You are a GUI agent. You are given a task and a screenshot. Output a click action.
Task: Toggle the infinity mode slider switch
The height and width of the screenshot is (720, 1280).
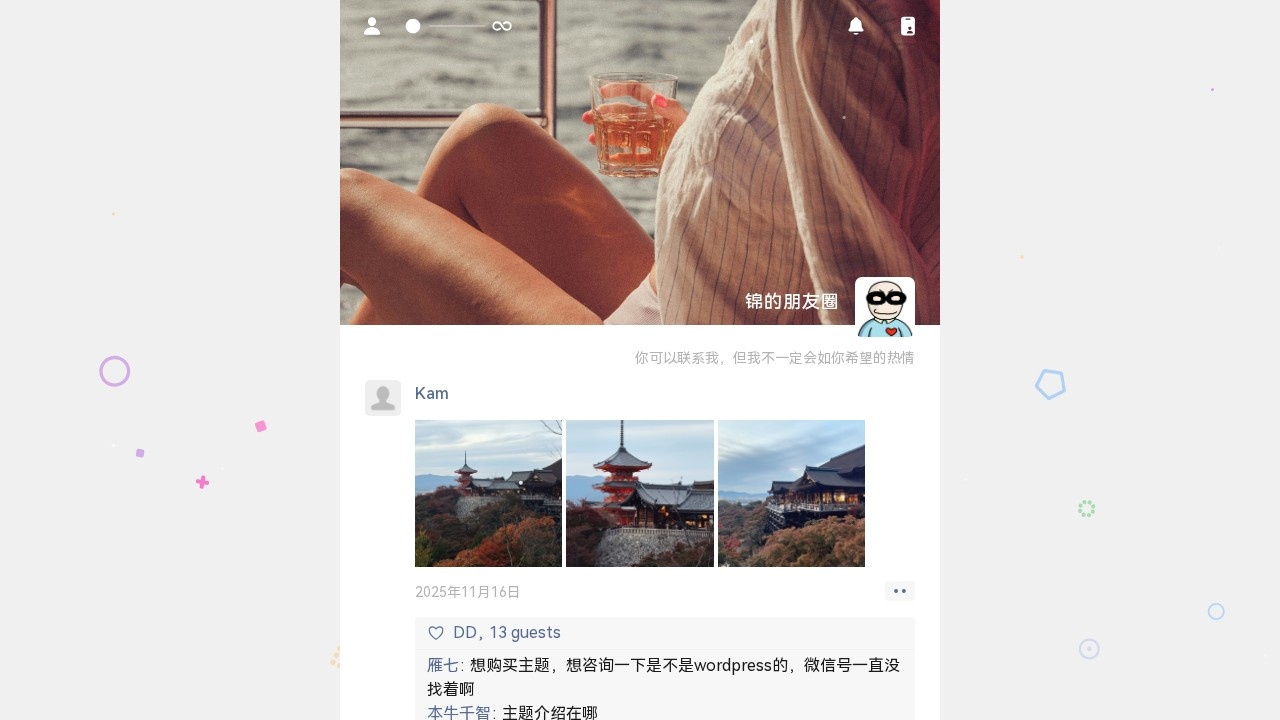pyautogui.click(x=458, y=26)
